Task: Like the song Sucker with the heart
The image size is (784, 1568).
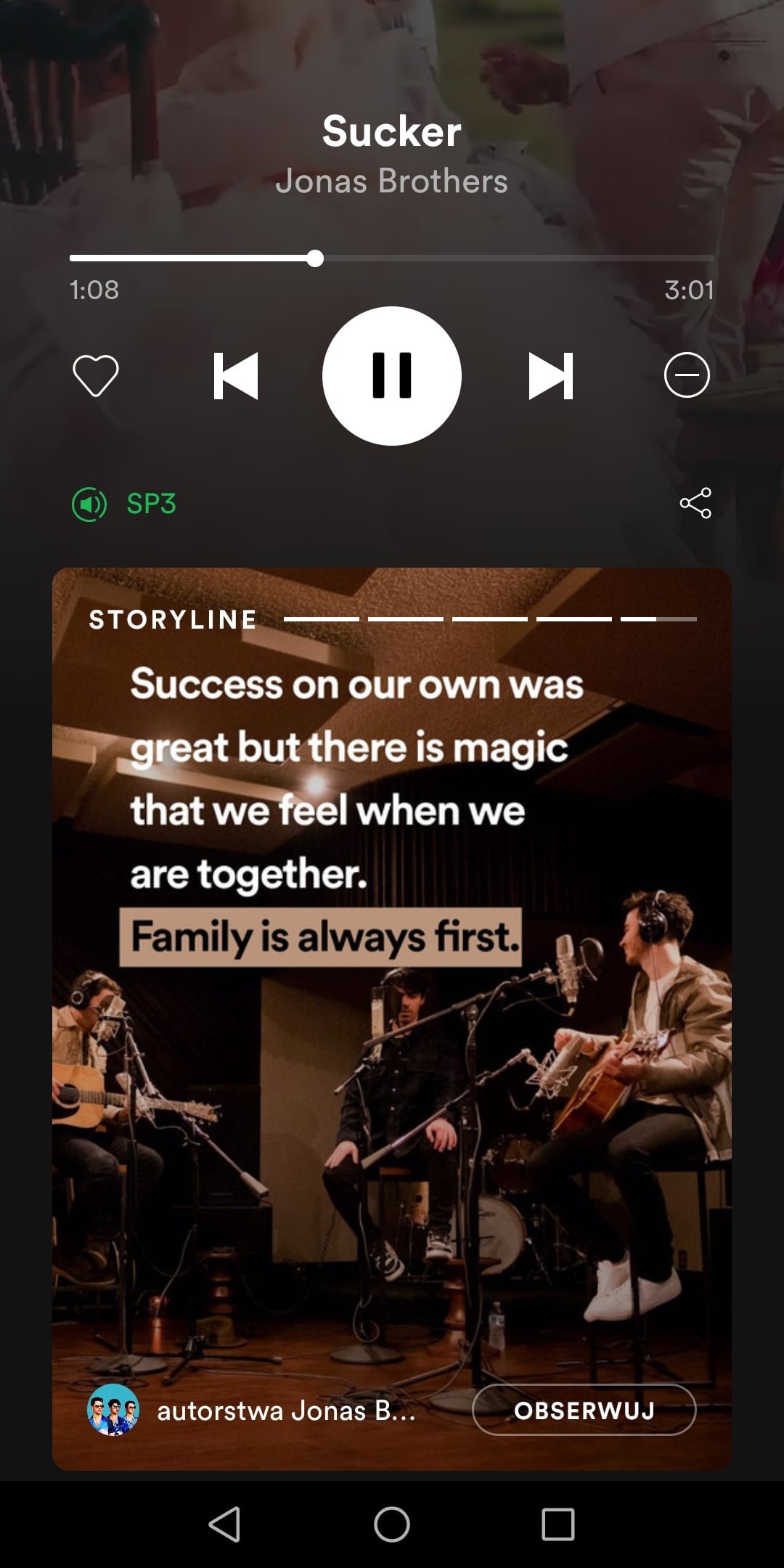Action: (96, 375)
